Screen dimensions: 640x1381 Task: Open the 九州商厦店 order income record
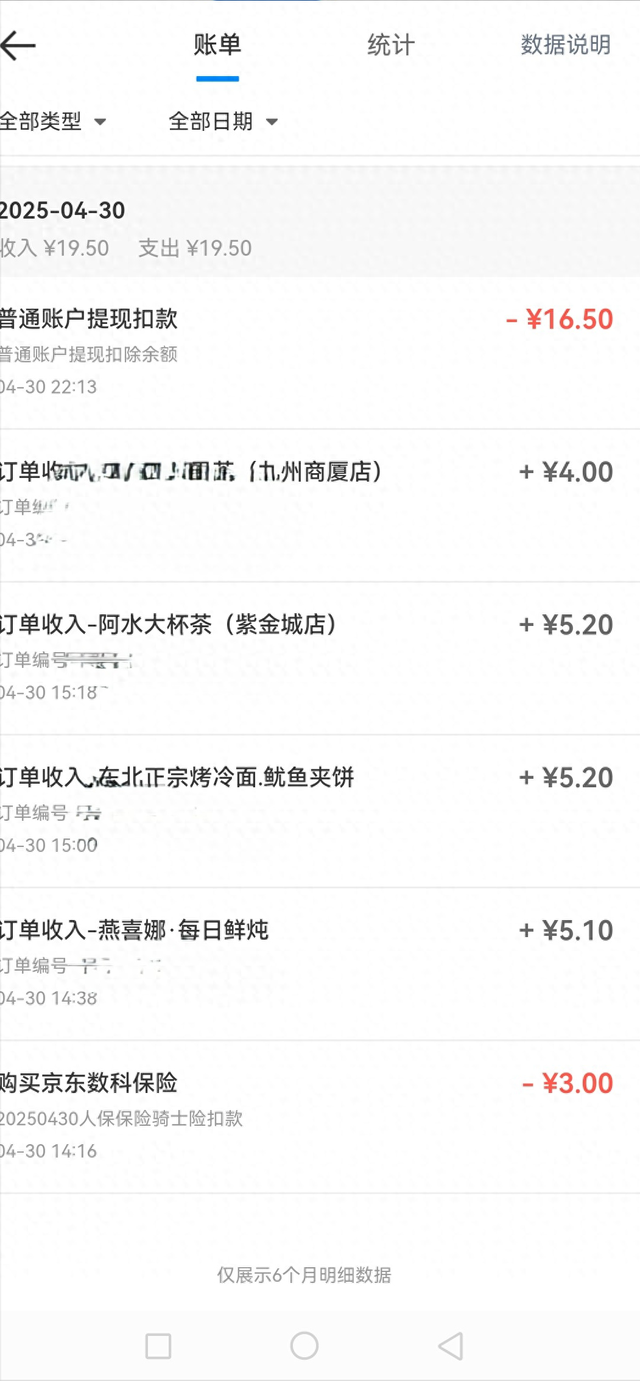(x=320, y=506)
